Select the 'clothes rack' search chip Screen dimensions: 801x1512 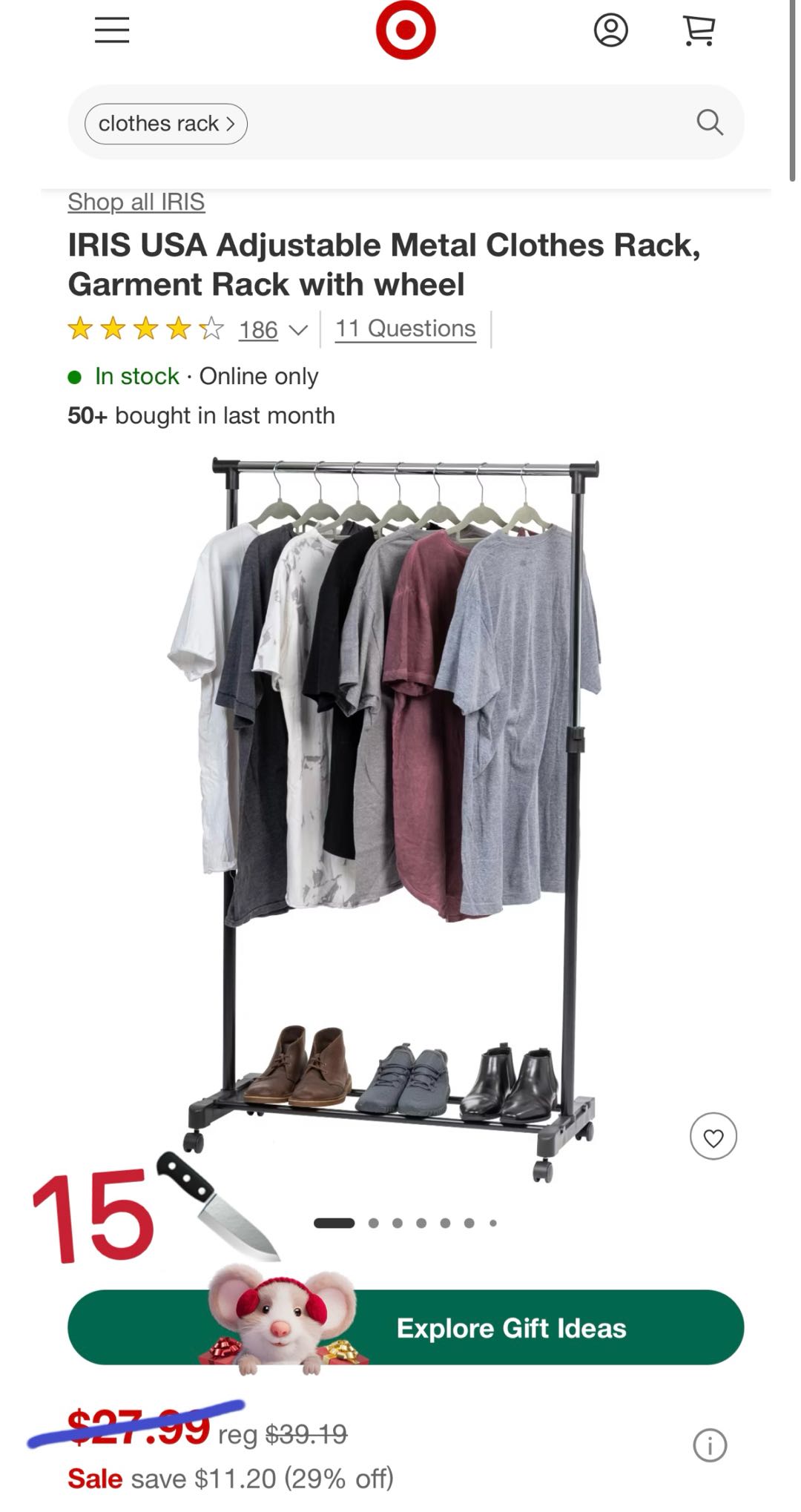pos(165,123)
